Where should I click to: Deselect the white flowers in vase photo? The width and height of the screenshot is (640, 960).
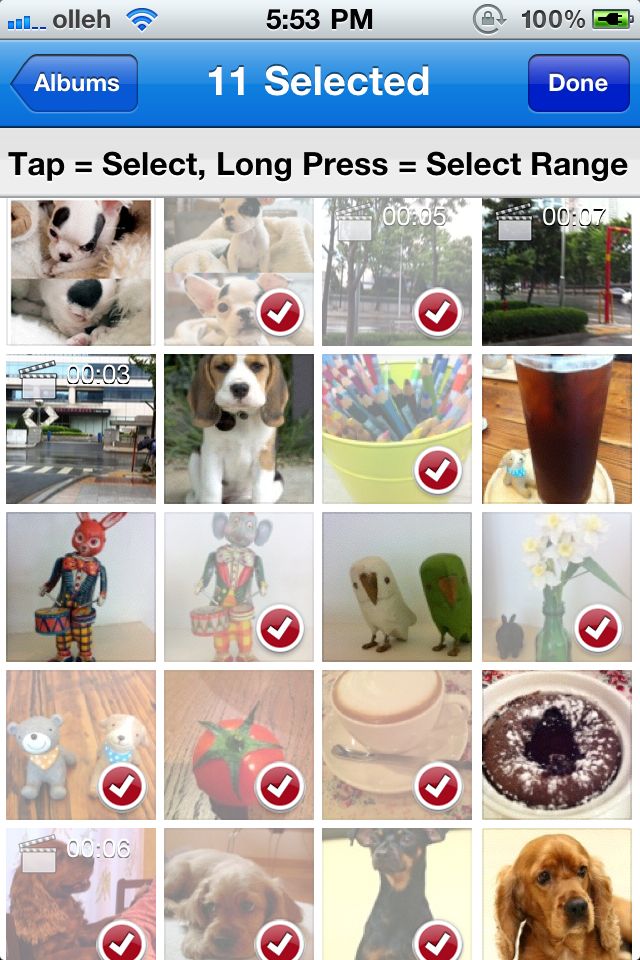[556, 587]
